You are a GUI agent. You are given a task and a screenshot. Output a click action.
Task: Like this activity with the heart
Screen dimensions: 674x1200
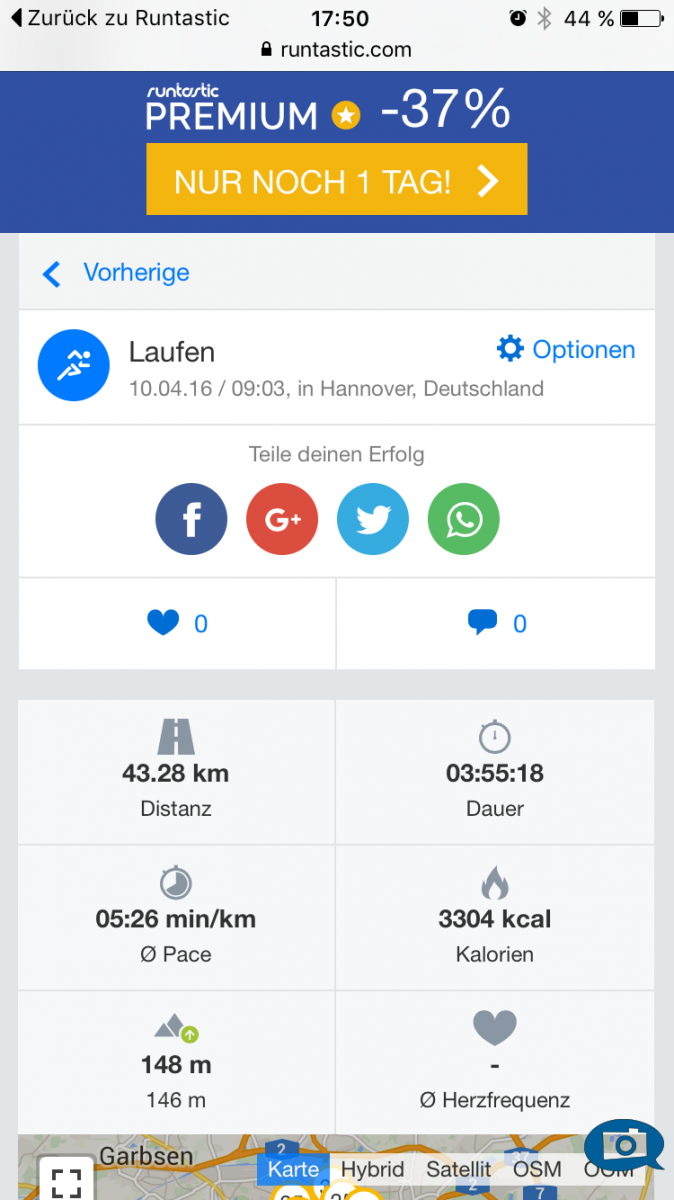[176, 624]
